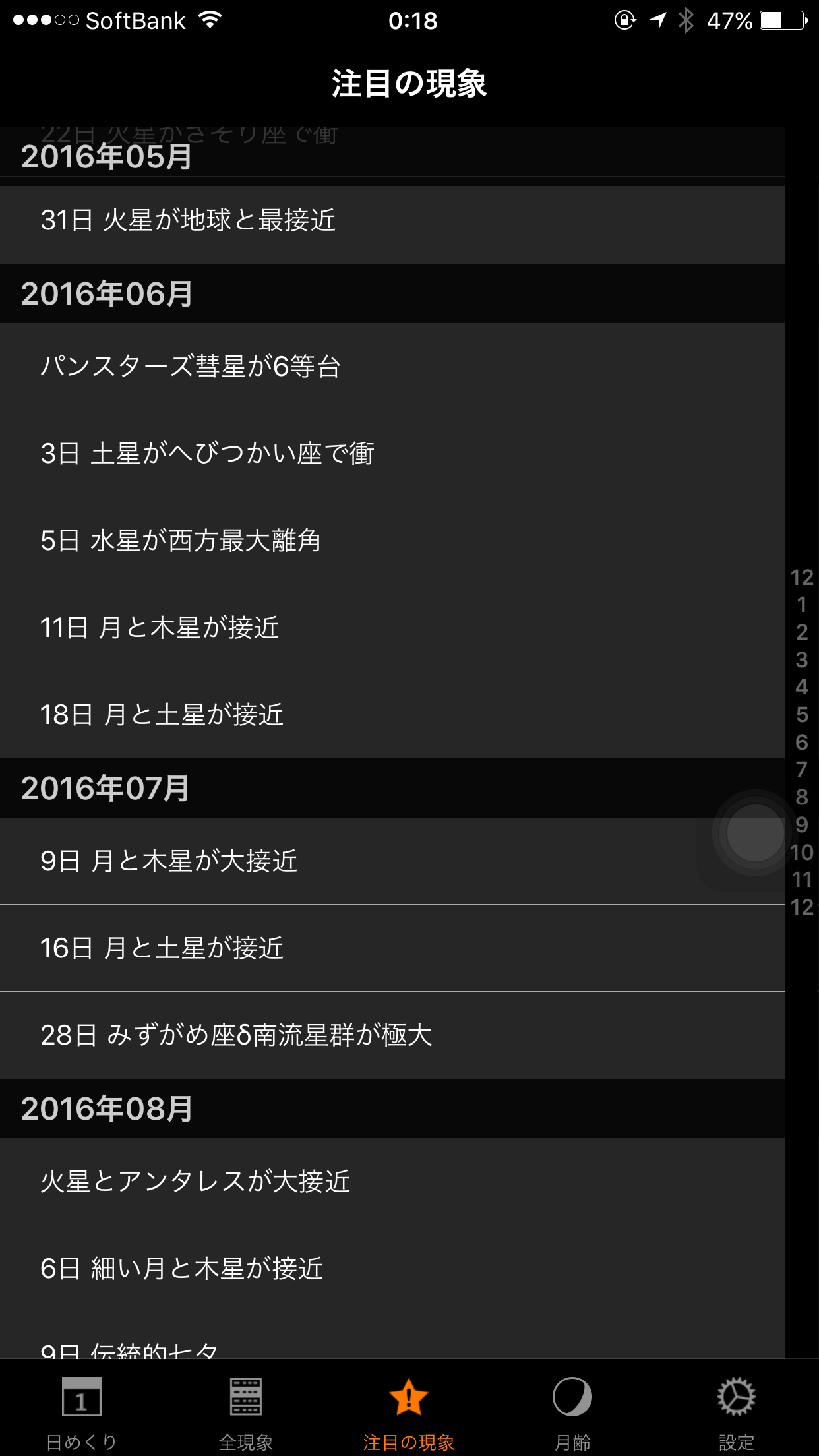Tap the AssistiveTouch floating button
Image resolution: width=819 pixels, height=1456 pixels.
[755, 832]
